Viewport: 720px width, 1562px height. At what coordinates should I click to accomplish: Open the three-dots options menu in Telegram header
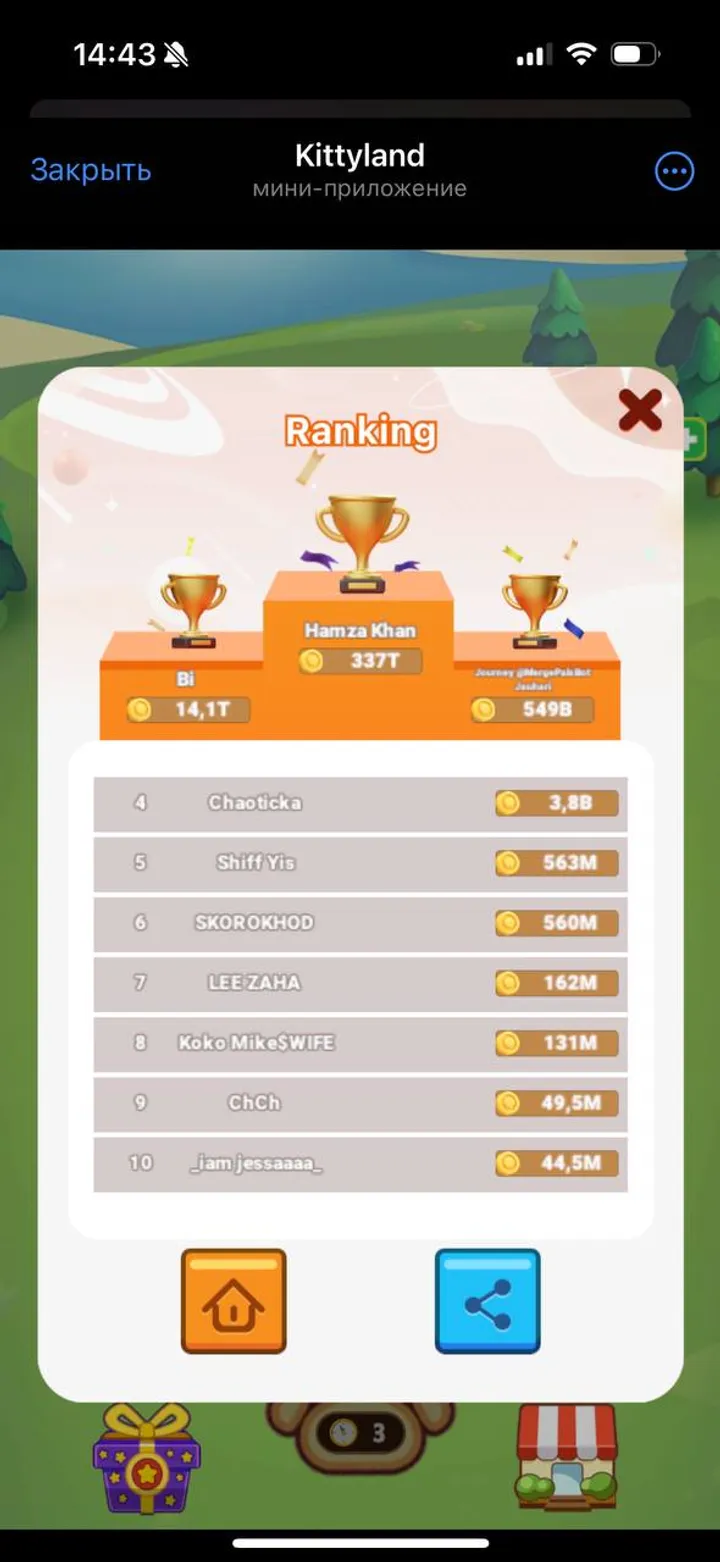674,171
